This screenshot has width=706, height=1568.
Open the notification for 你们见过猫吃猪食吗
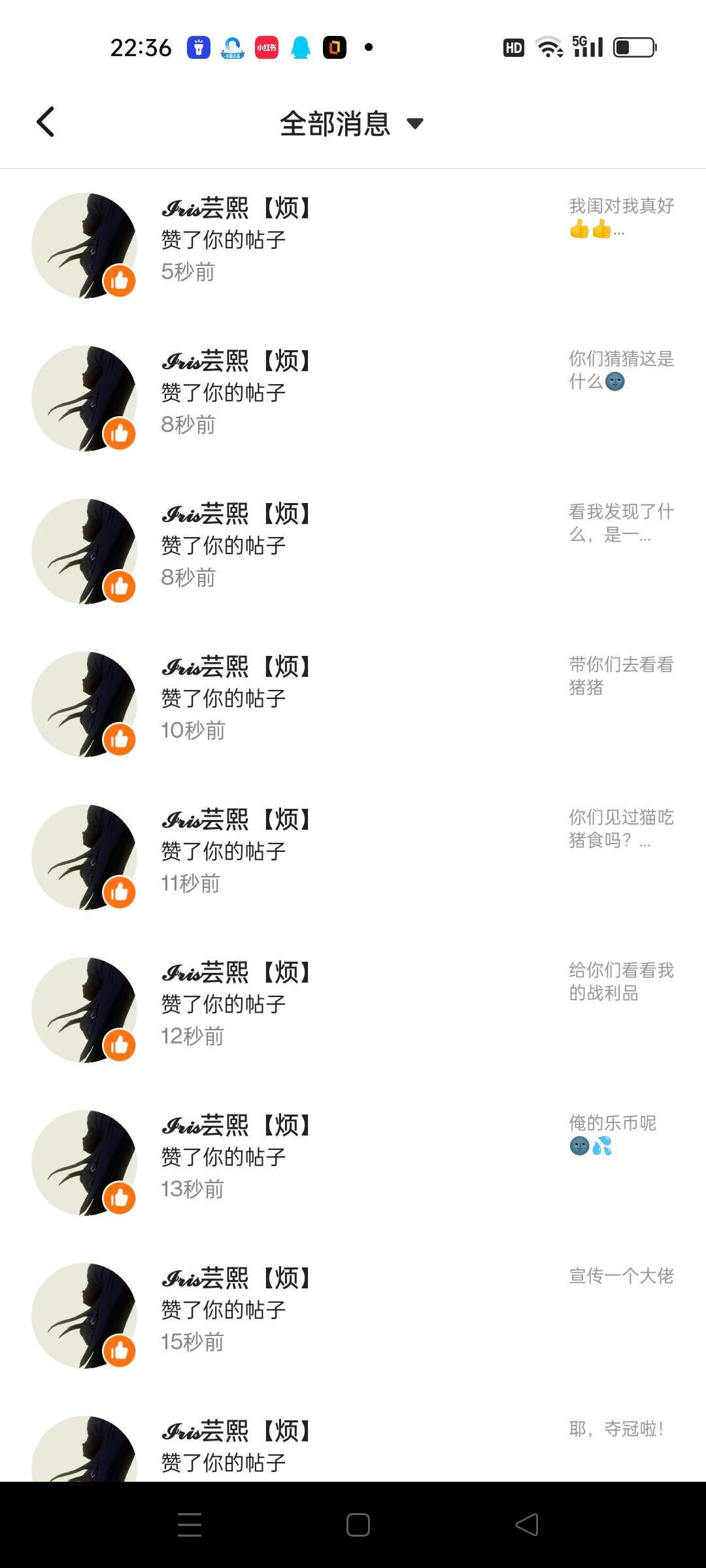pyautogui.click(x=353, y=857)
